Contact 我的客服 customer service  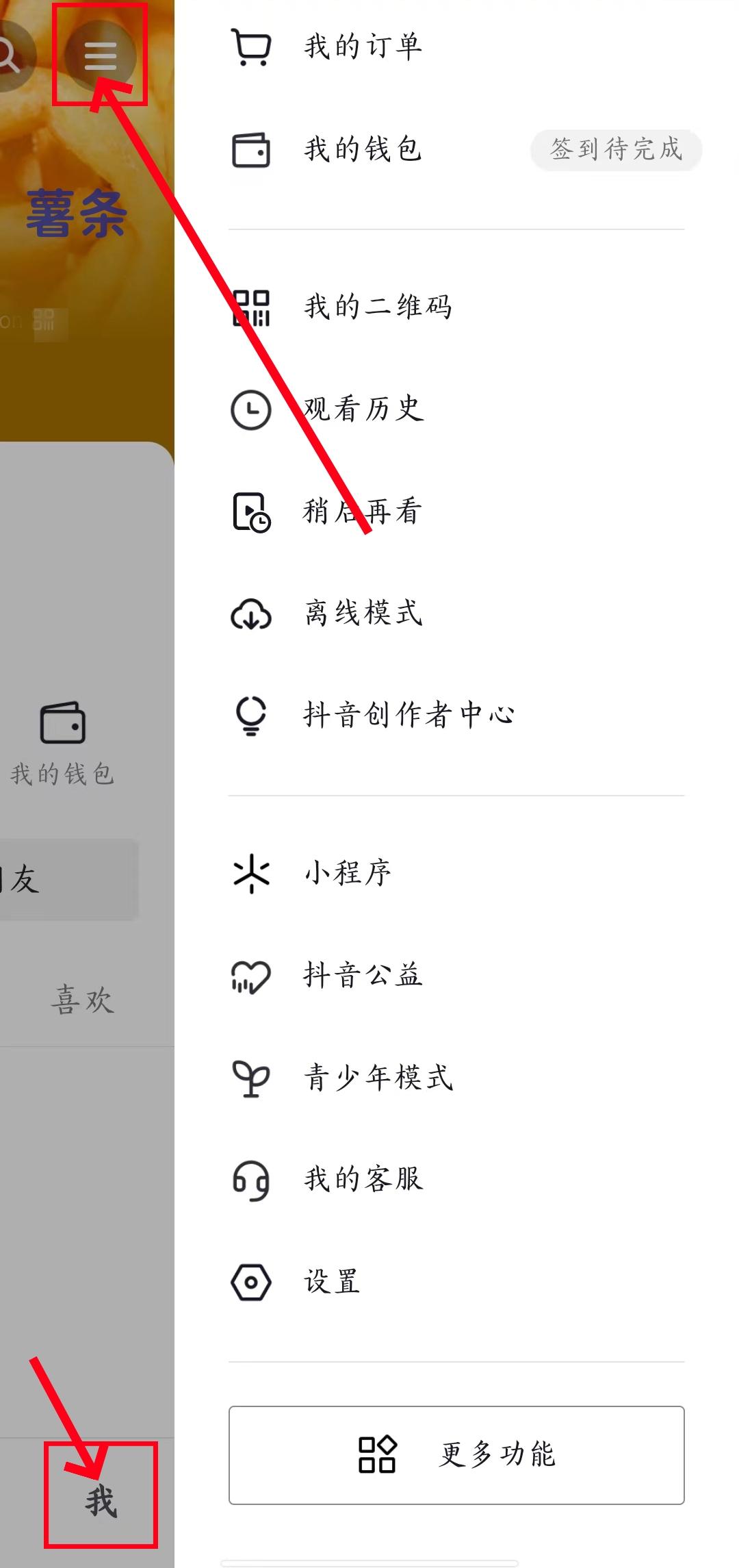(363, 1180)
